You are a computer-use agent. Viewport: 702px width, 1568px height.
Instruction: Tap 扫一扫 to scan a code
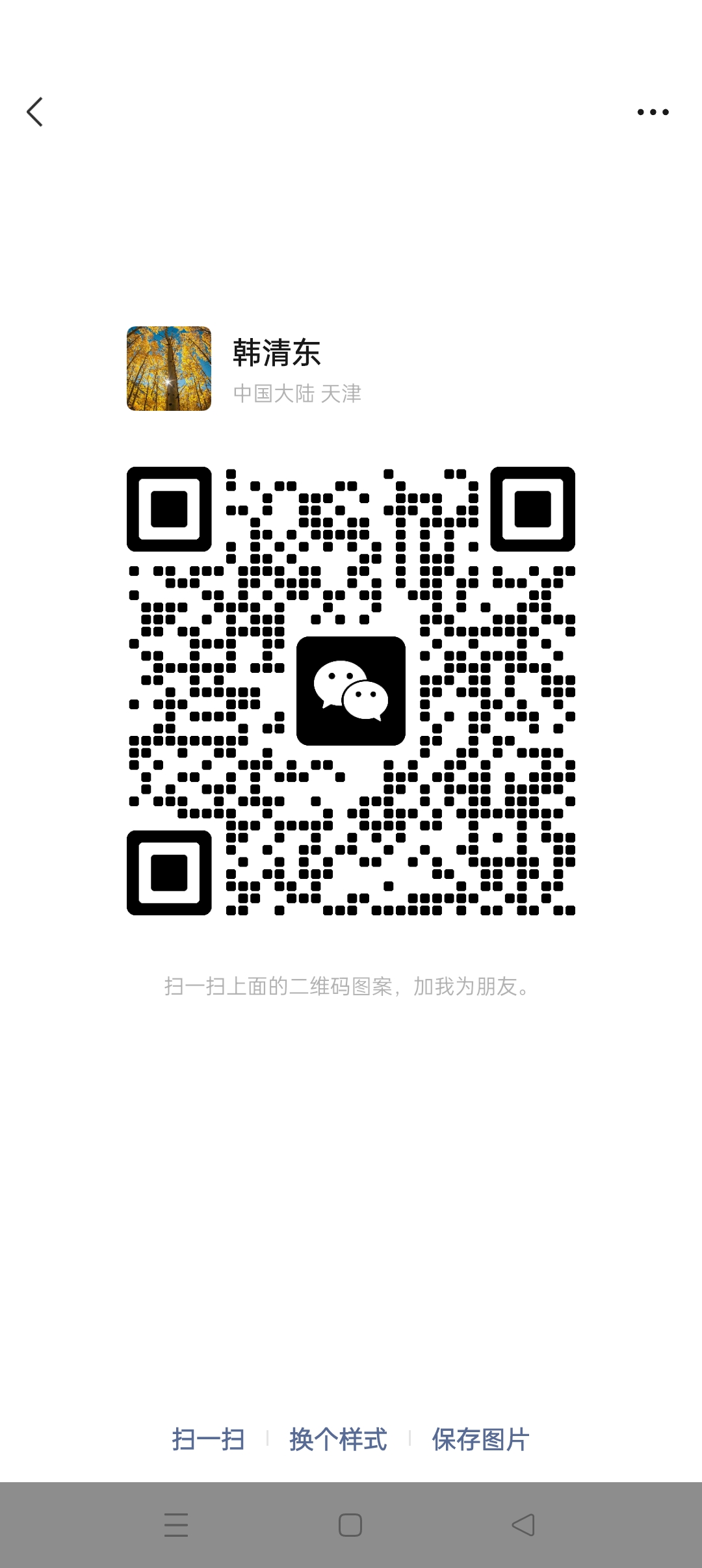click(x=208, y=1439)
